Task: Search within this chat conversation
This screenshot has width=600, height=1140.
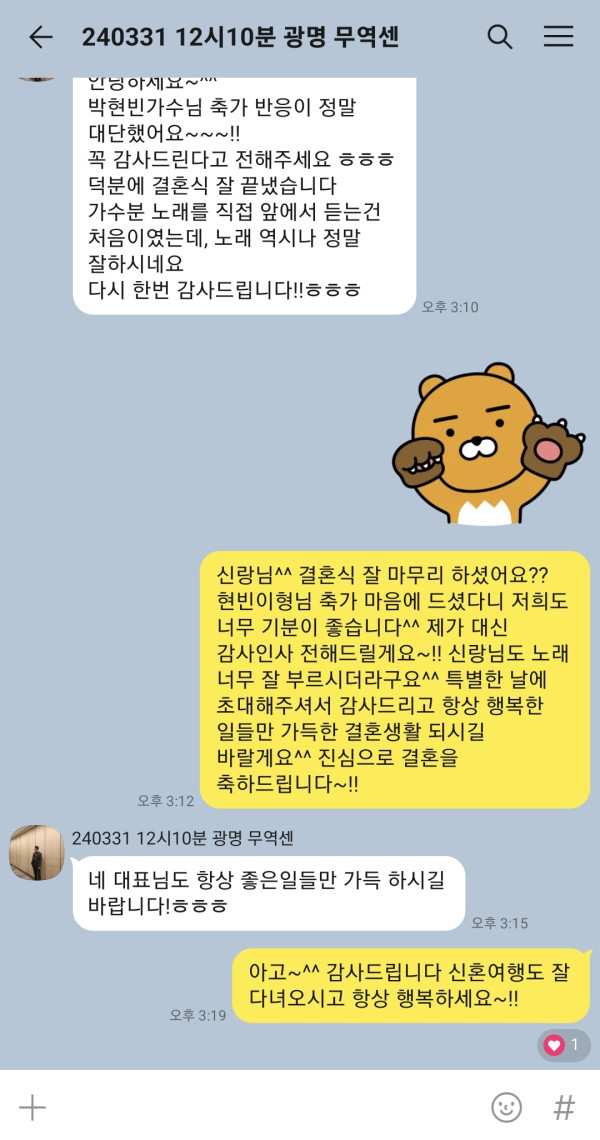Action: click(x=499, y=38)
